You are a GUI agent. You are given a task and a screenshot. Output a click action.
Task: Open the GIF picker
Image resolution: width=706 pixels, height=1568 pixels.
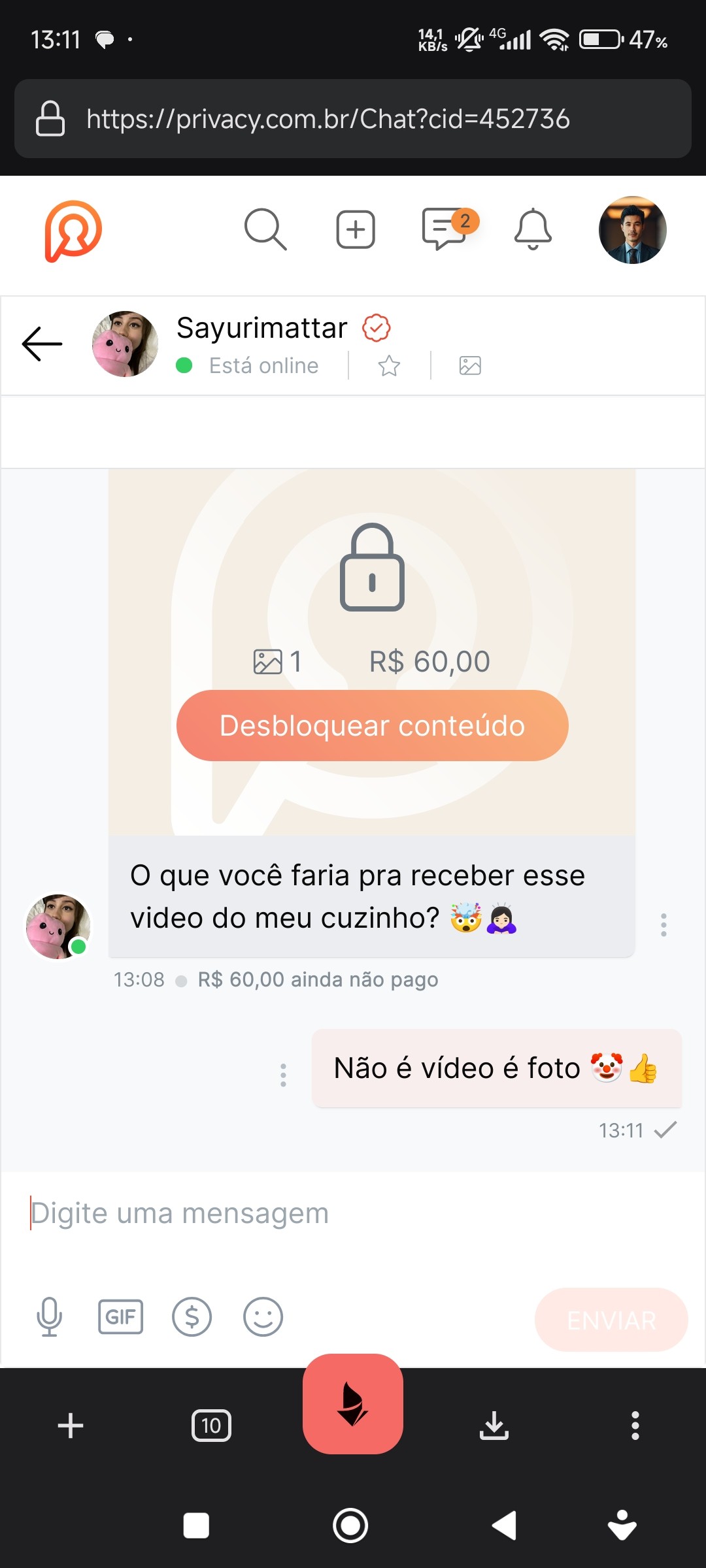[120, 1316]
